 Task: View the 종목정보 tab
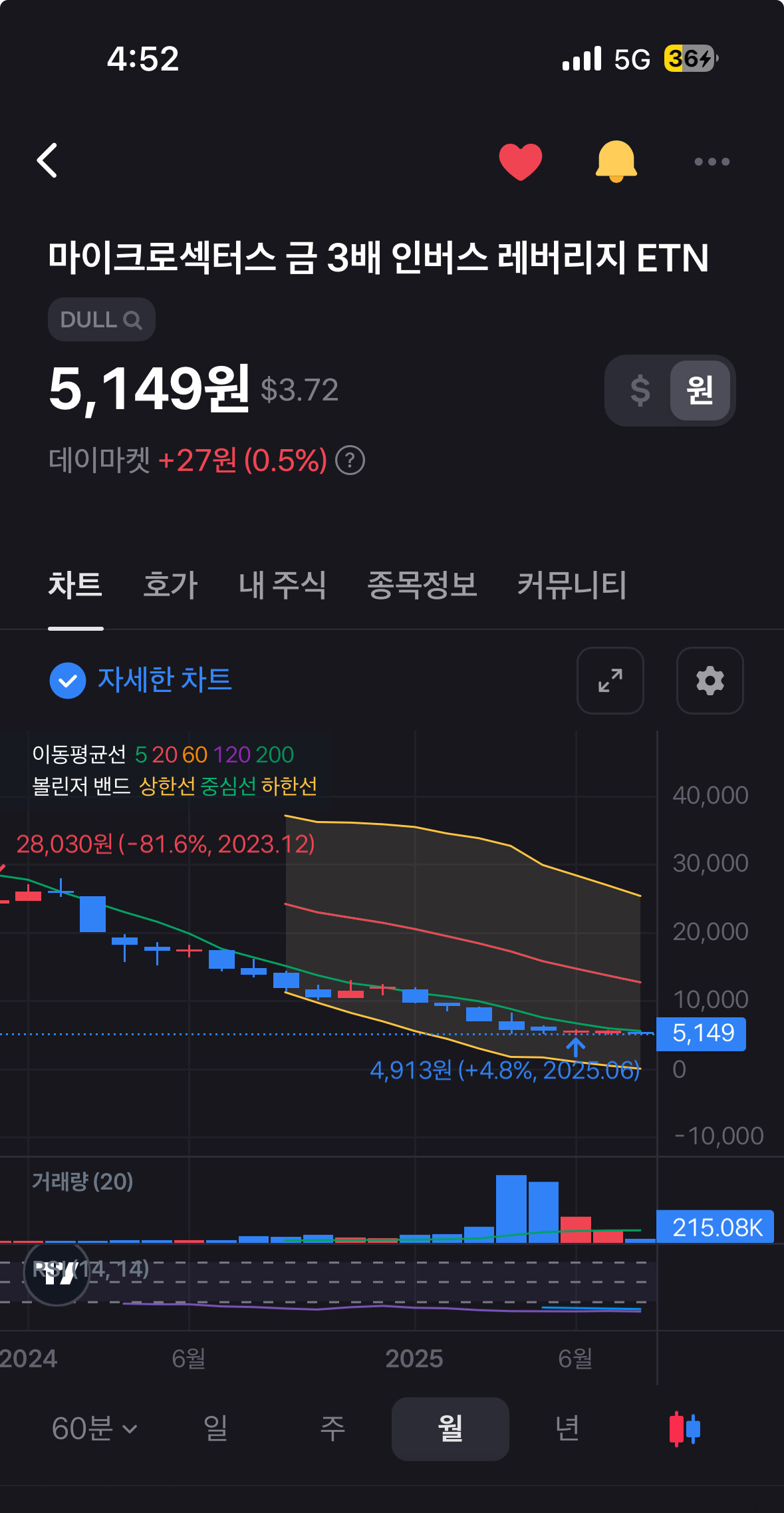pos(422,586)
